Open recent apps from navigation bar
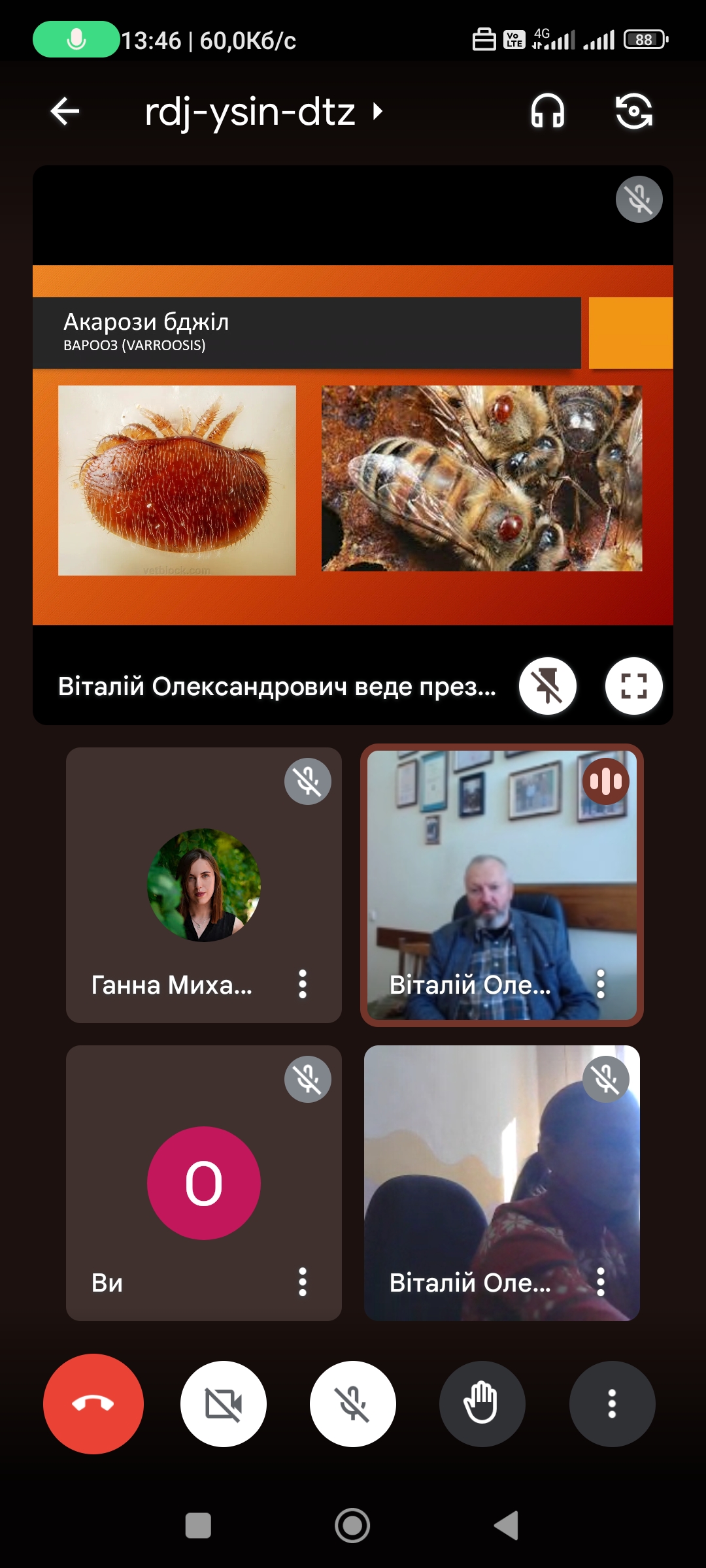The width and height of the screenshot is (706, 1568). pyautogui.click(x=198, y=1526)
